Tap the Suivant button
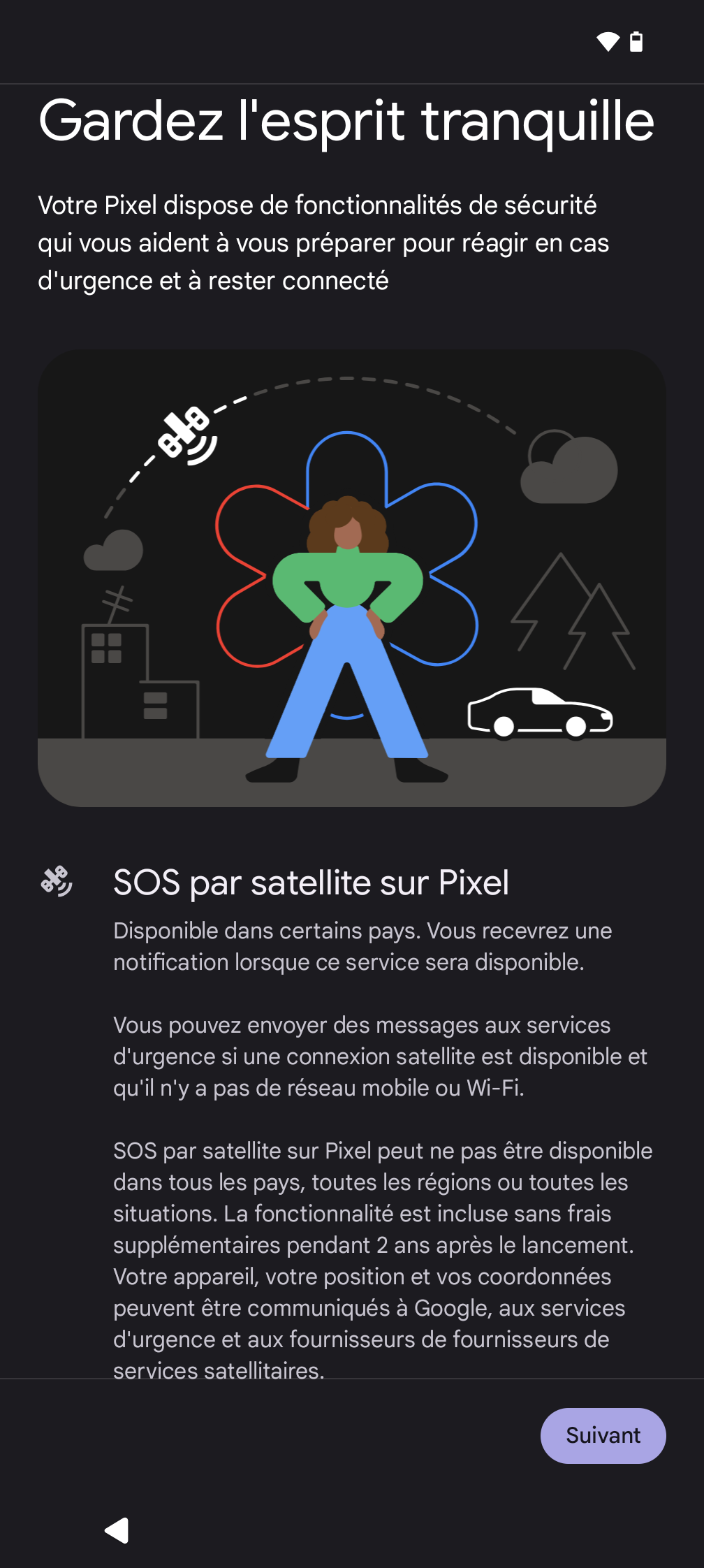This screenshot has height=1568, width=704. click(603, 1435)
